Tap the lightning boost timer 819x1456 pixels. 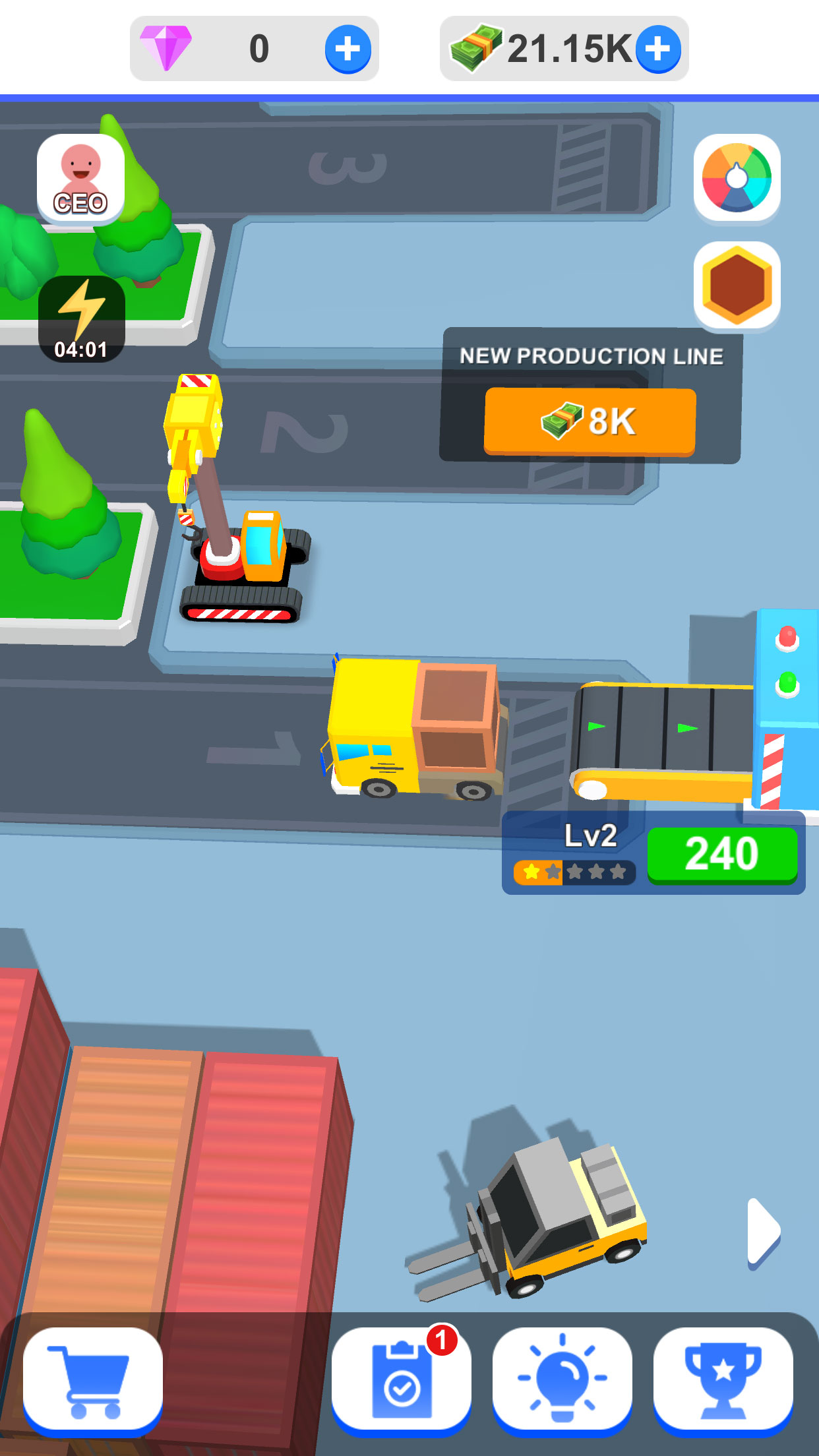point(81,319)
